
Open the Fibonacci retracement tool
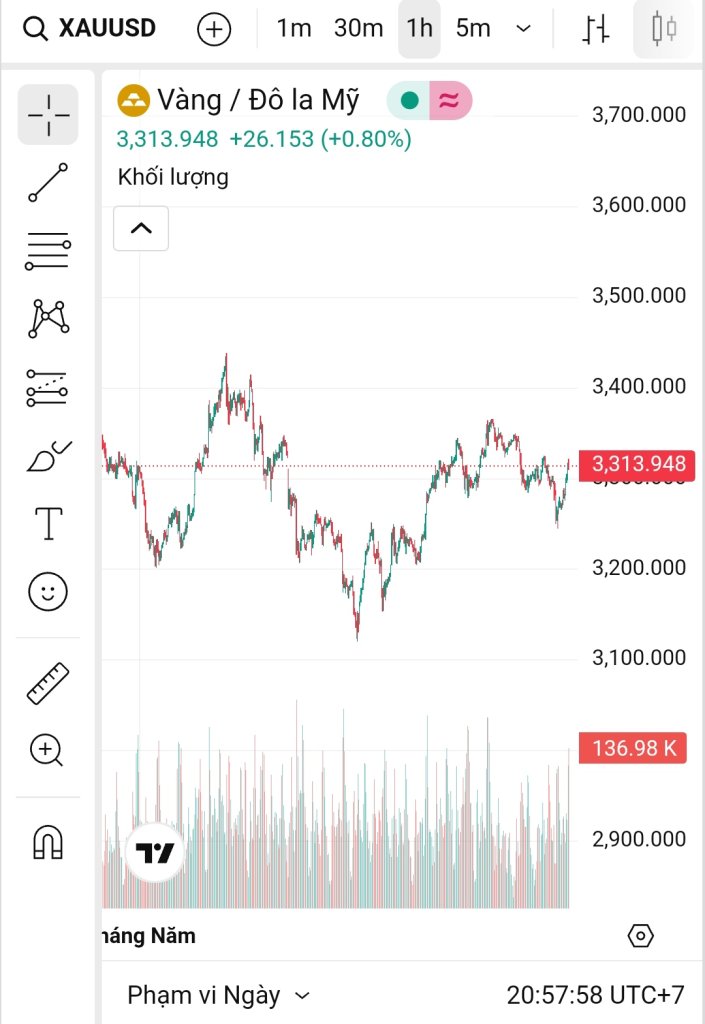[48, 250]
